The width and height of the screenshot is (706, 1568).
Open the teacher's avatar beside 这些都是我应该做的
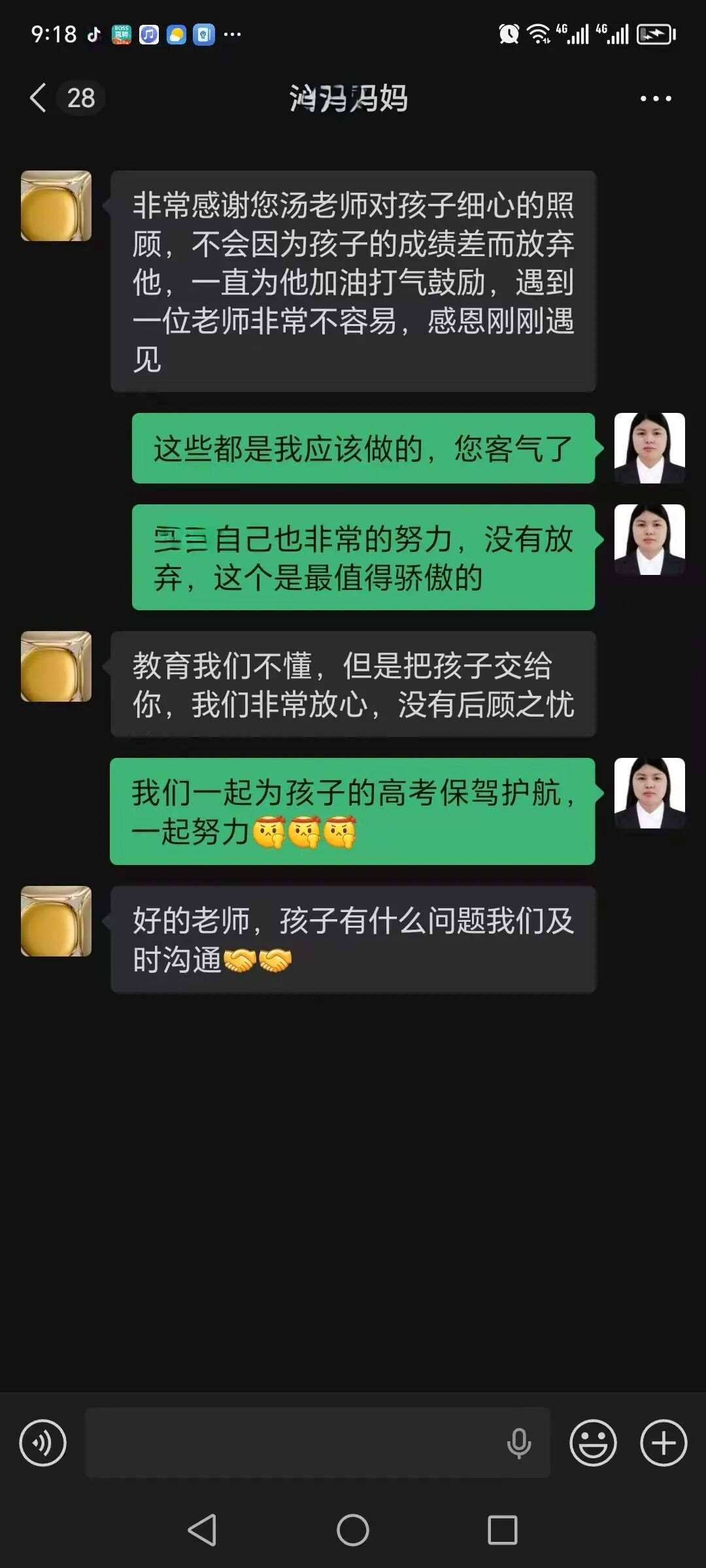[x=649, y=448]
